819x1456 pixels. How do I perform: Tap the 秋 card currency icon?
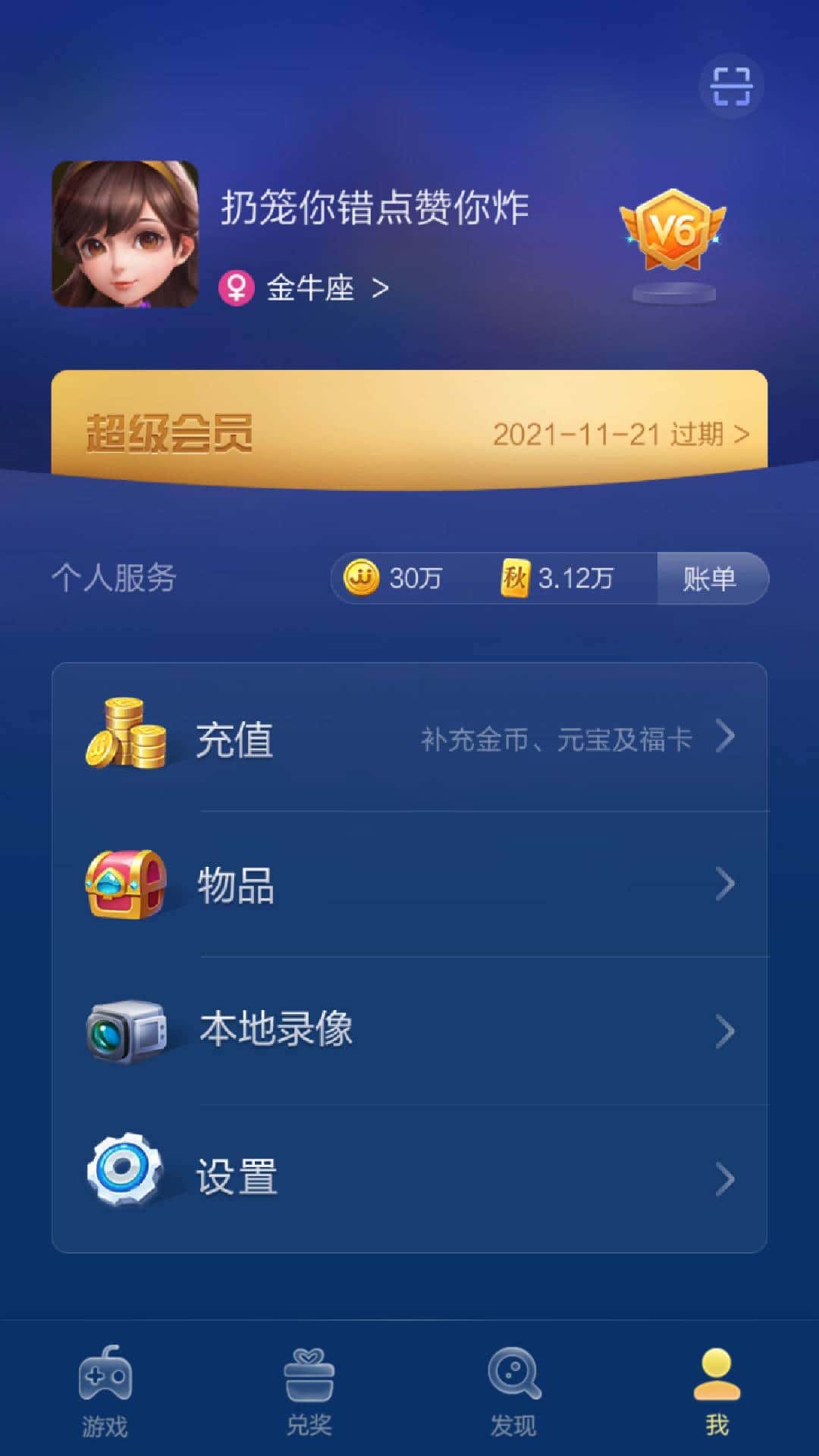pos(517,578)
